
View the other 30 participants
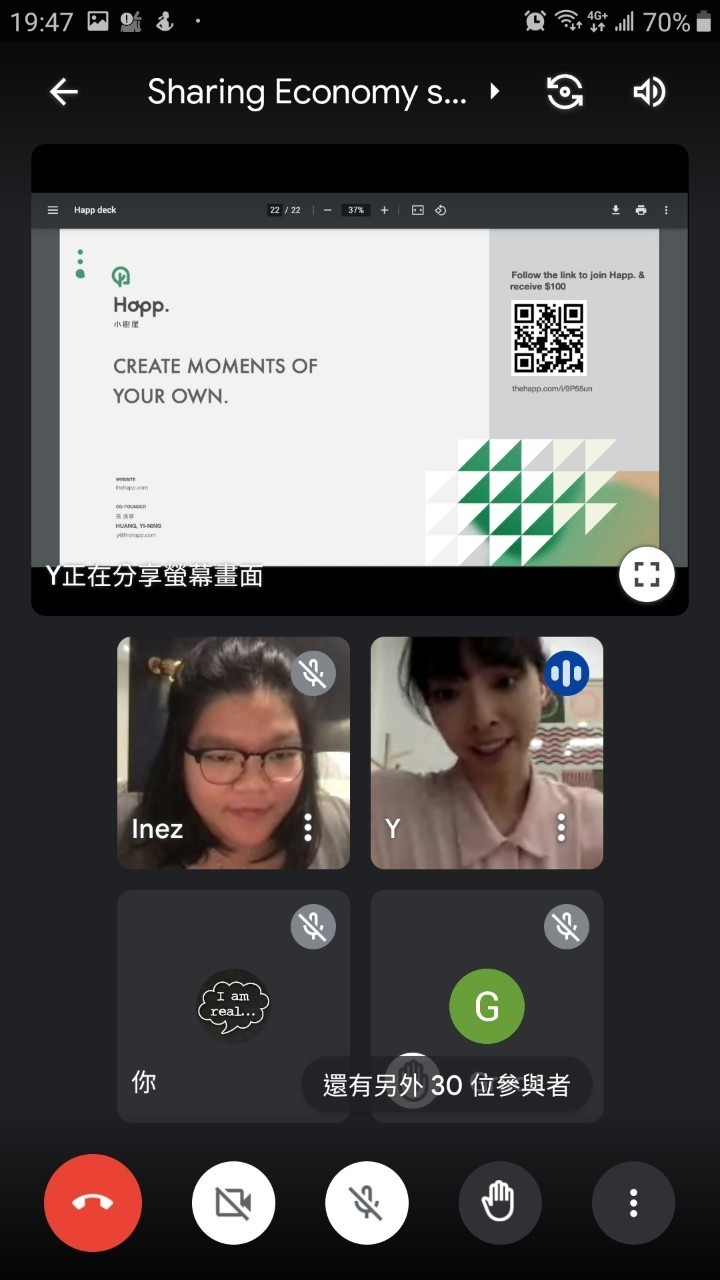point(446,1085)
